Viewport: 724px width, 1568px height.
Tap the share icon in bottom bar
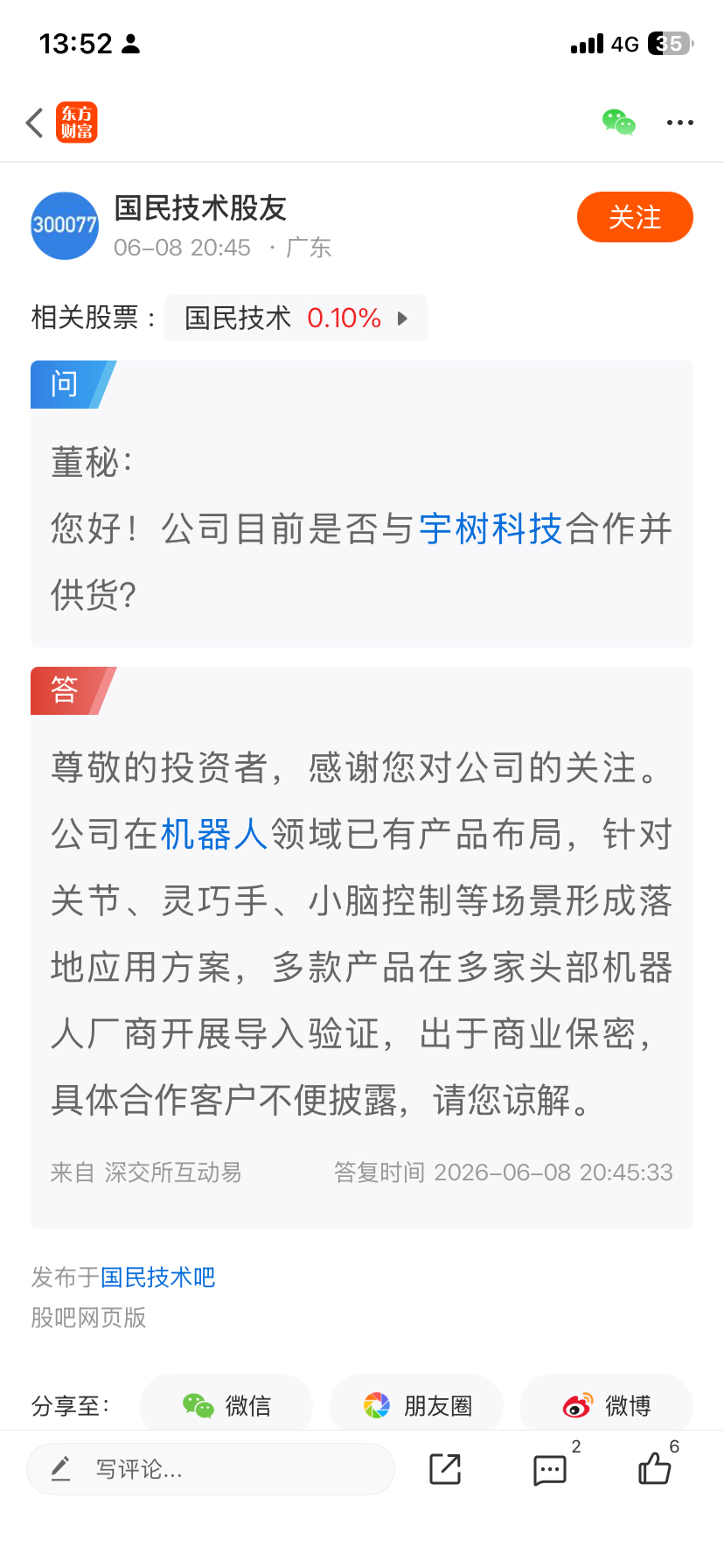pyautogui.click(x=445, y=1469)
